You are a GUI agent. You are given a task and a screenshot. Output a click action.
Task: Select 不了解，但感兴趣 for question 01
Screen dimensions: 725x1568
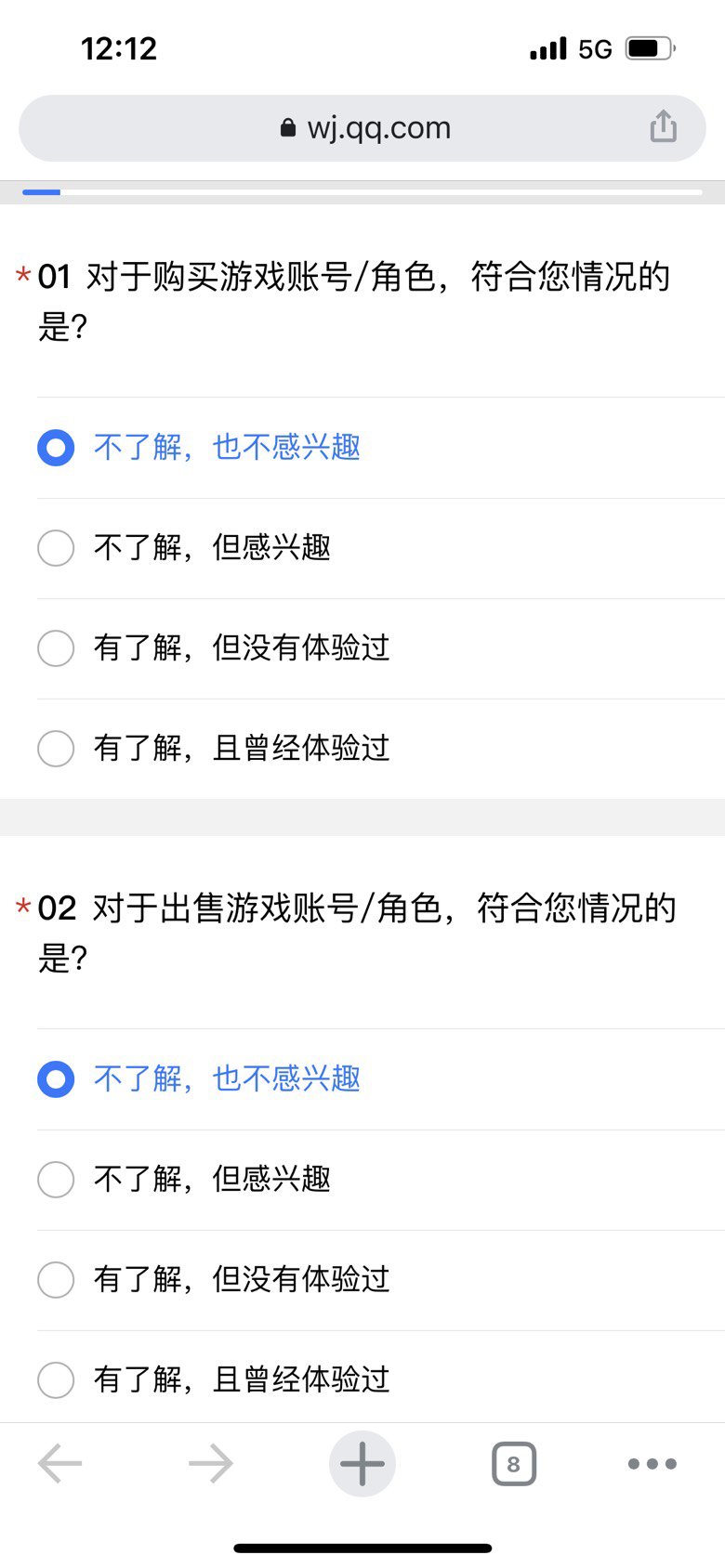tap(381, 548)
